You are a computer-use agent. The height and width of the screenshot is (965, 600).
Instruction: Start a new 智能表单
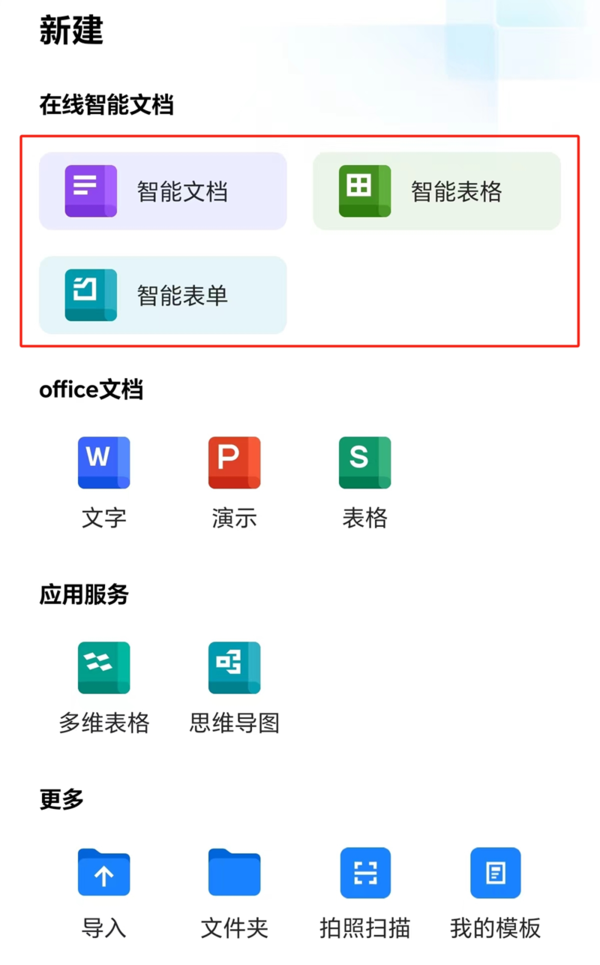point(163,295)
